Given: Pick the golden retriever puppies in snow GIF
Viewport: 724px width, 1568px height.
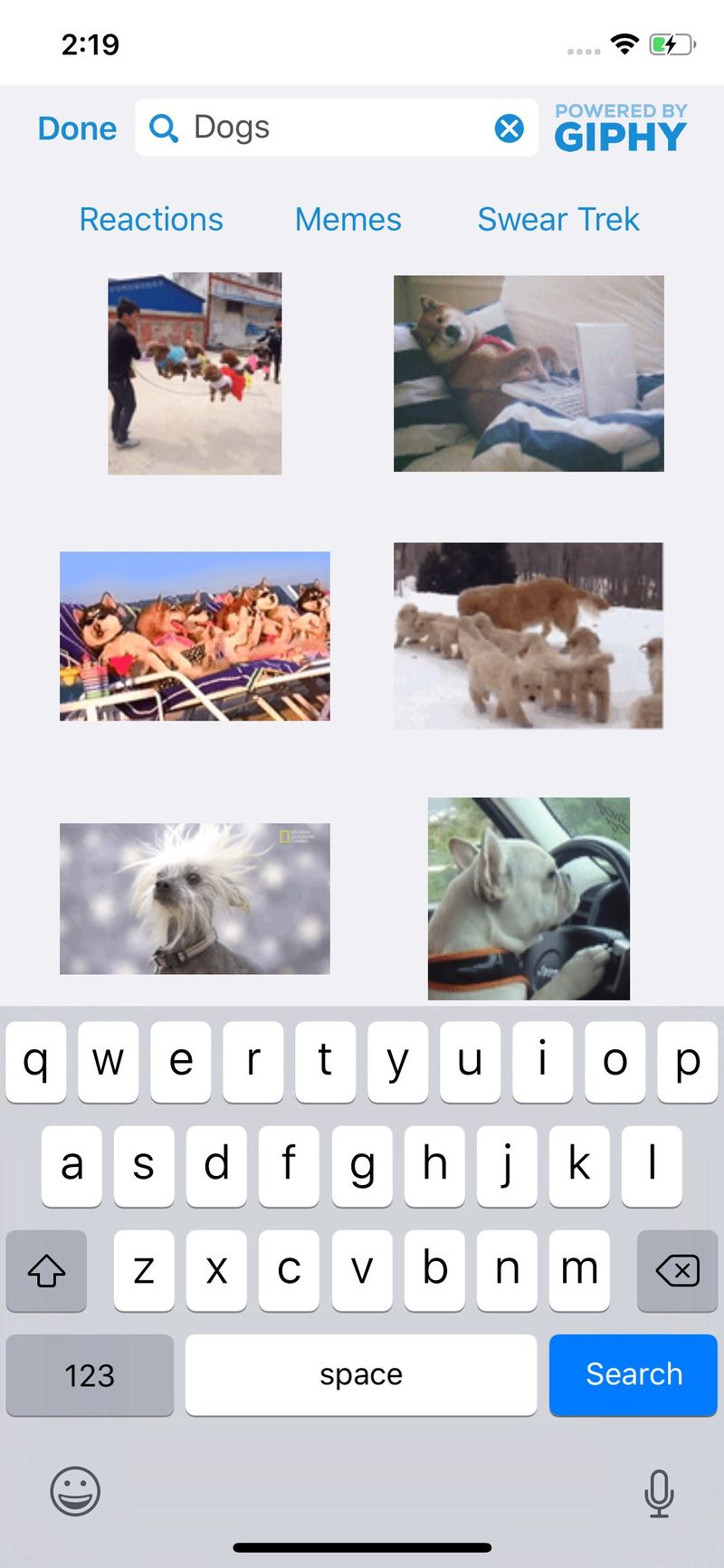Looking at the screenshot, I should tap(529, 636).
